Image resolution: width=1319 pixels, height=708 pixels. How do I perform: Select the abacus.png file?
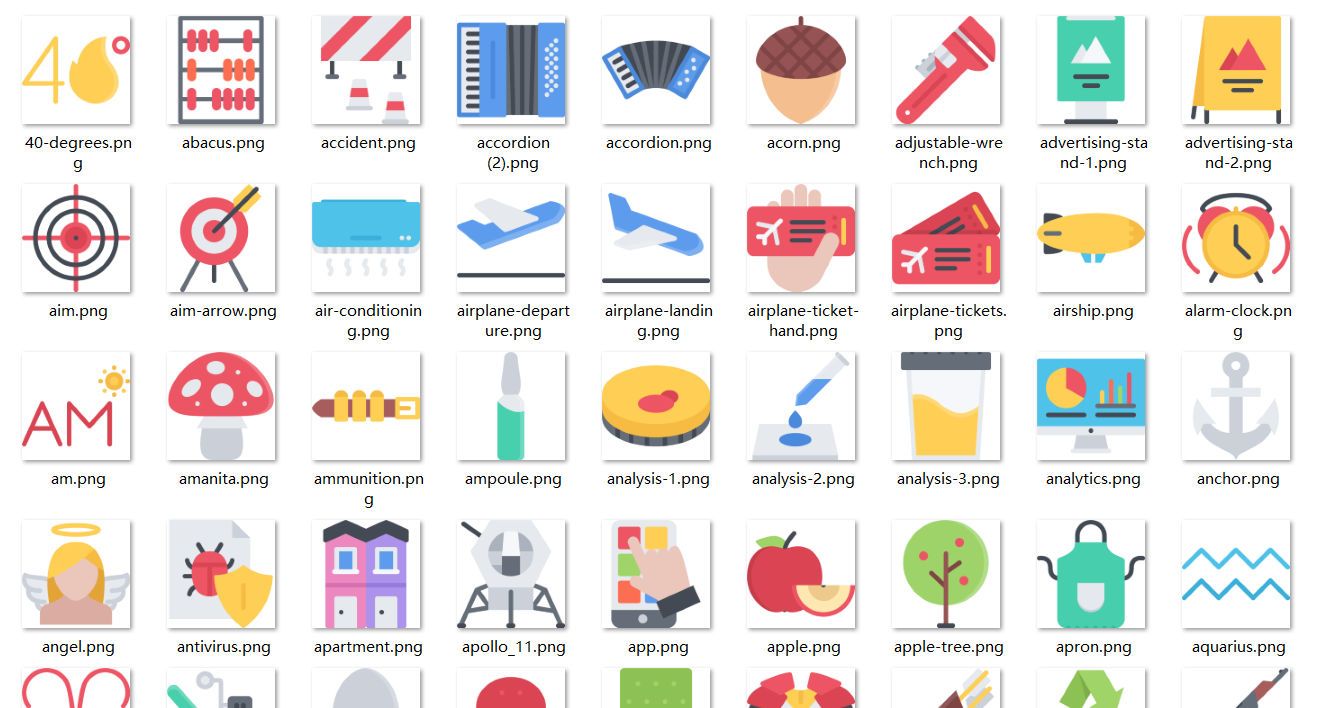point(221,70)
